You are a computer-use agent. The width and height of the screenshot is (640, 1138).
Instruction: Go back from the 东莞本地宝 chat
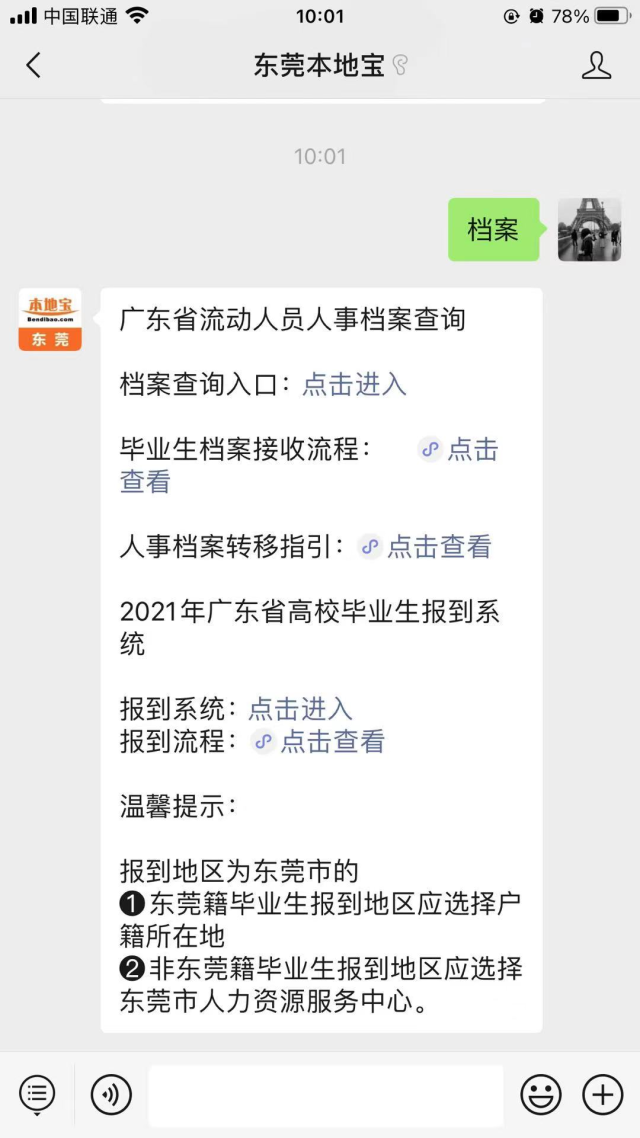(x=34, y=66)
